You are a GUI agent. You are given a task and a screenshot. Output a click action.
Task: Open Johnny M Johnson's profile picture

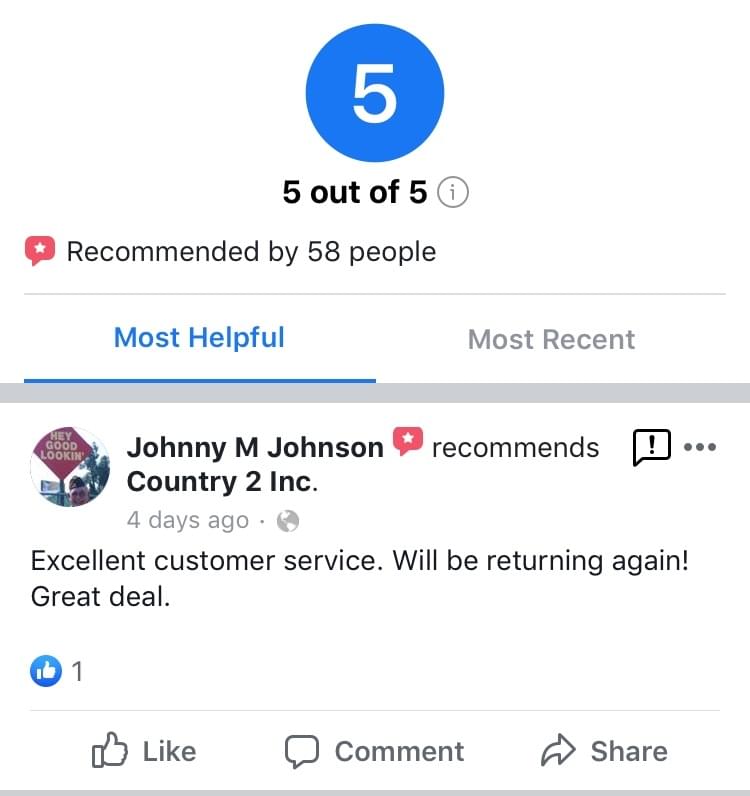[71, 467]
